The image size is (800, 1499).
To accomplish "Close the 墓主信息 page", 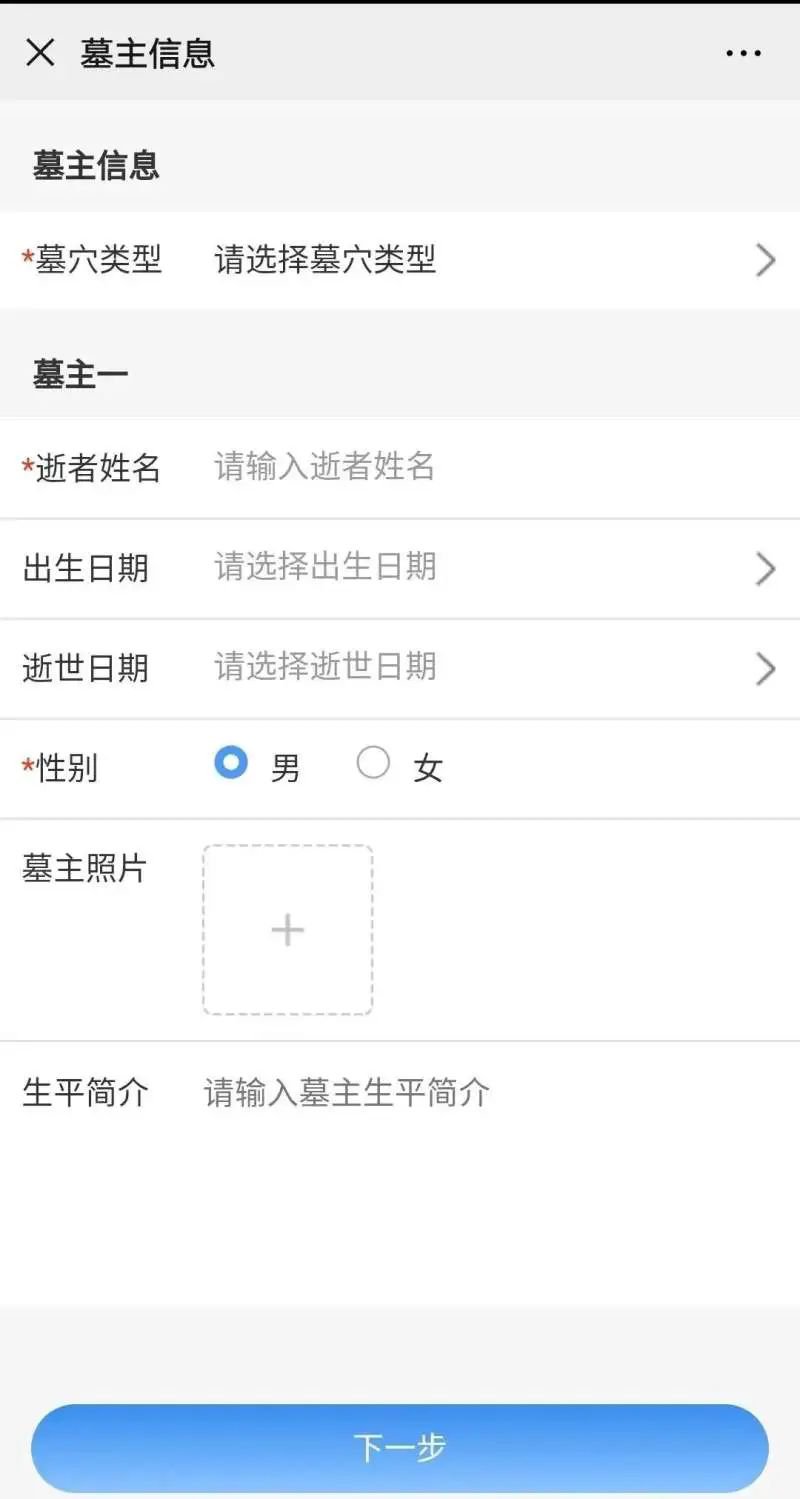I will pos(40,53).
